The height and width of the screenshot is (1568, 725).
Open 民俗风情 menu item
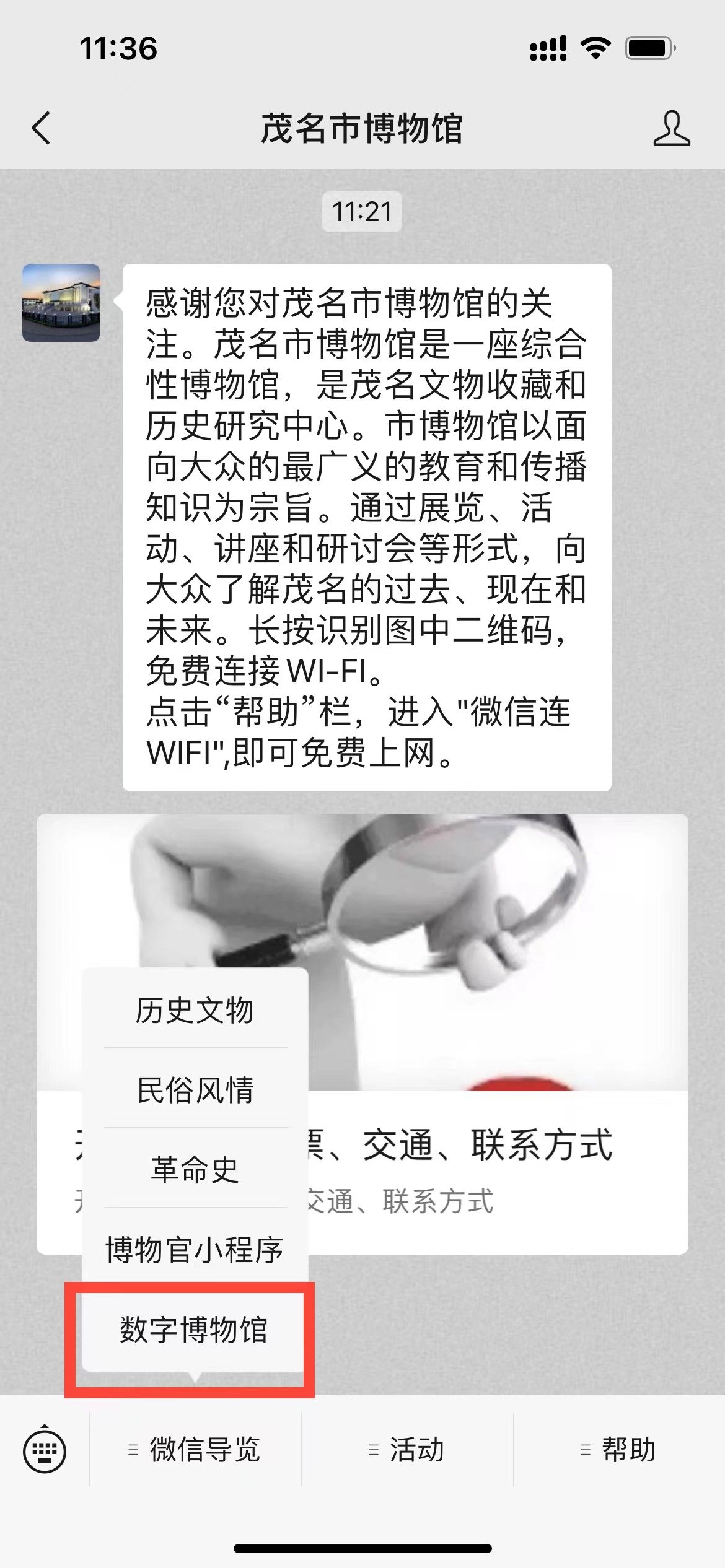tap(195, 1091)
